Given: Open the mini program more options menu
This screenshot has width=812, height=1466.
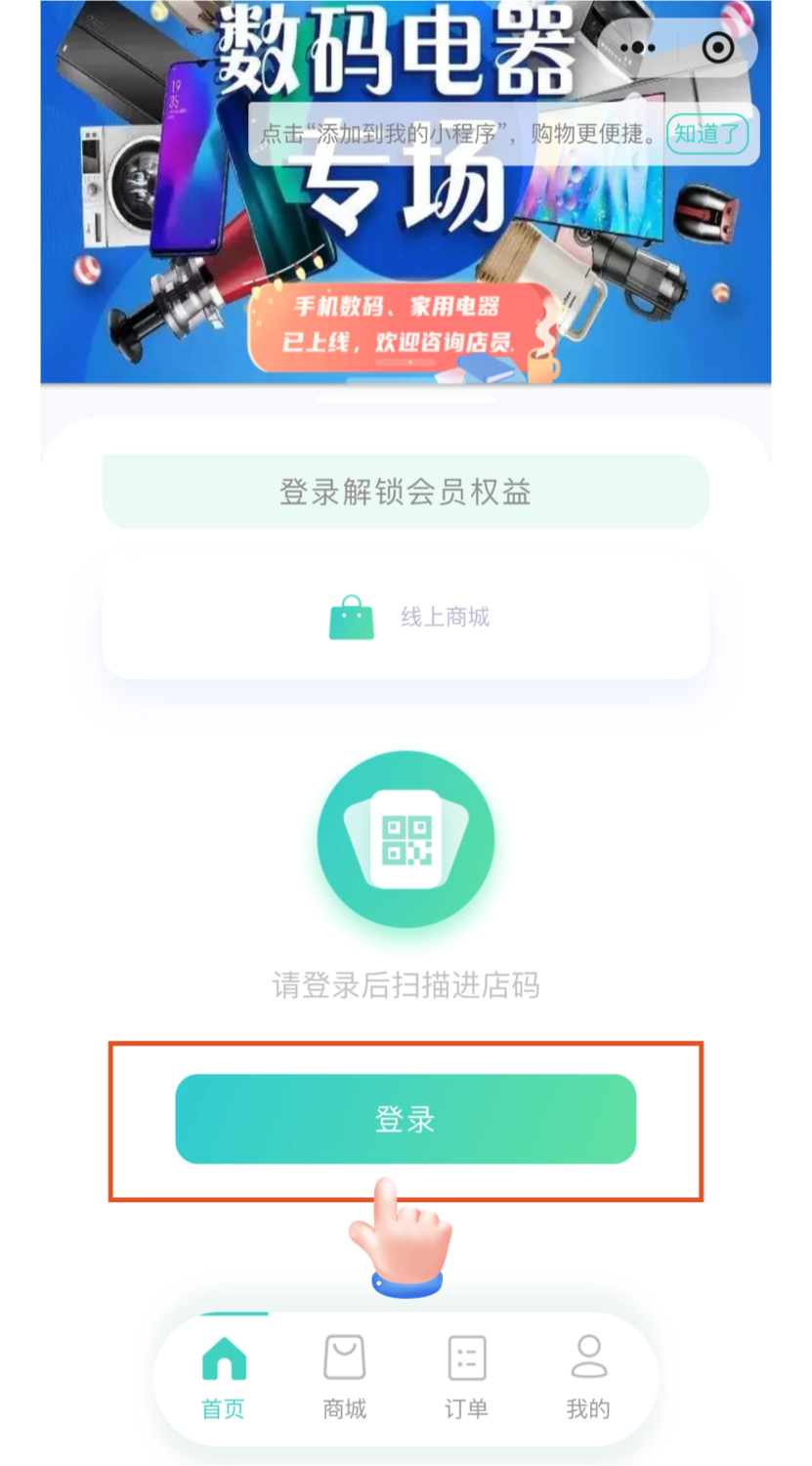Looking at the screenshot, I should point(637,47).
